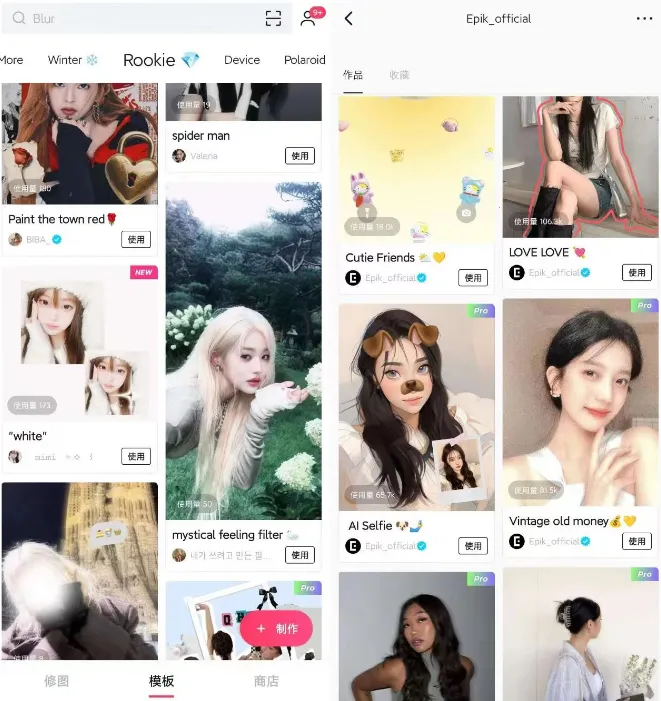Use the "white" template
Screen dimensions: 661x701
click(136, 456)
